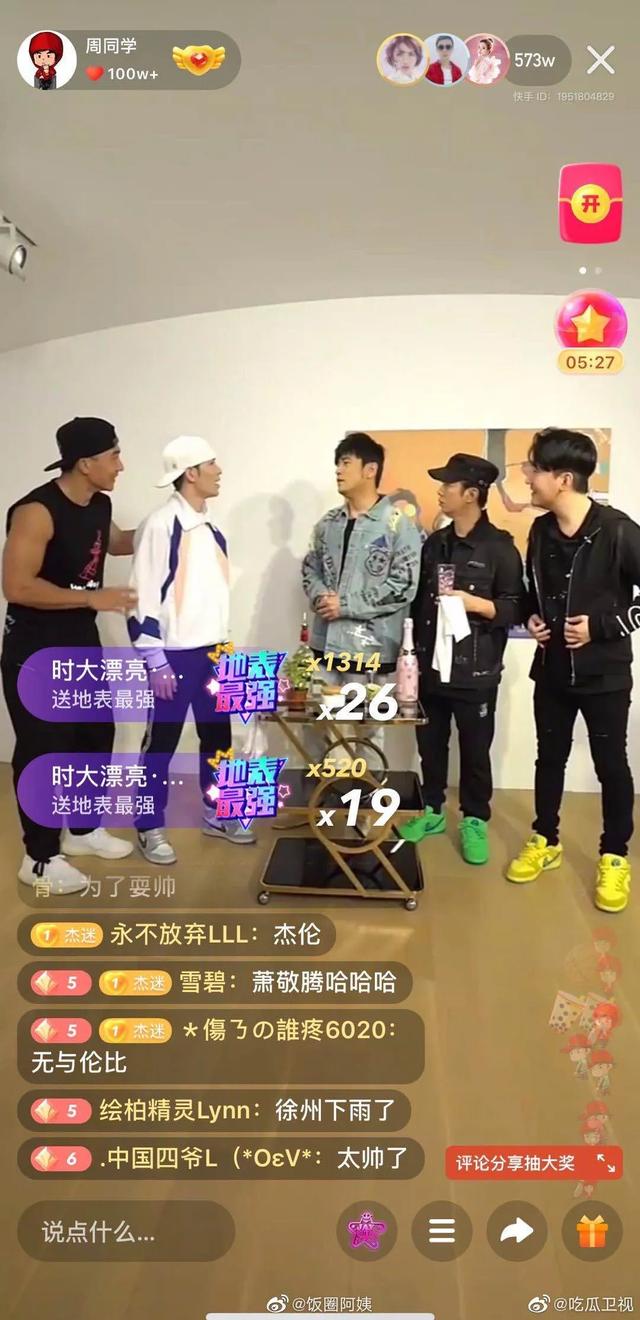This screenshot has height=1320, width=640.
Task: Open the red envelope
Action: point(590,204)
